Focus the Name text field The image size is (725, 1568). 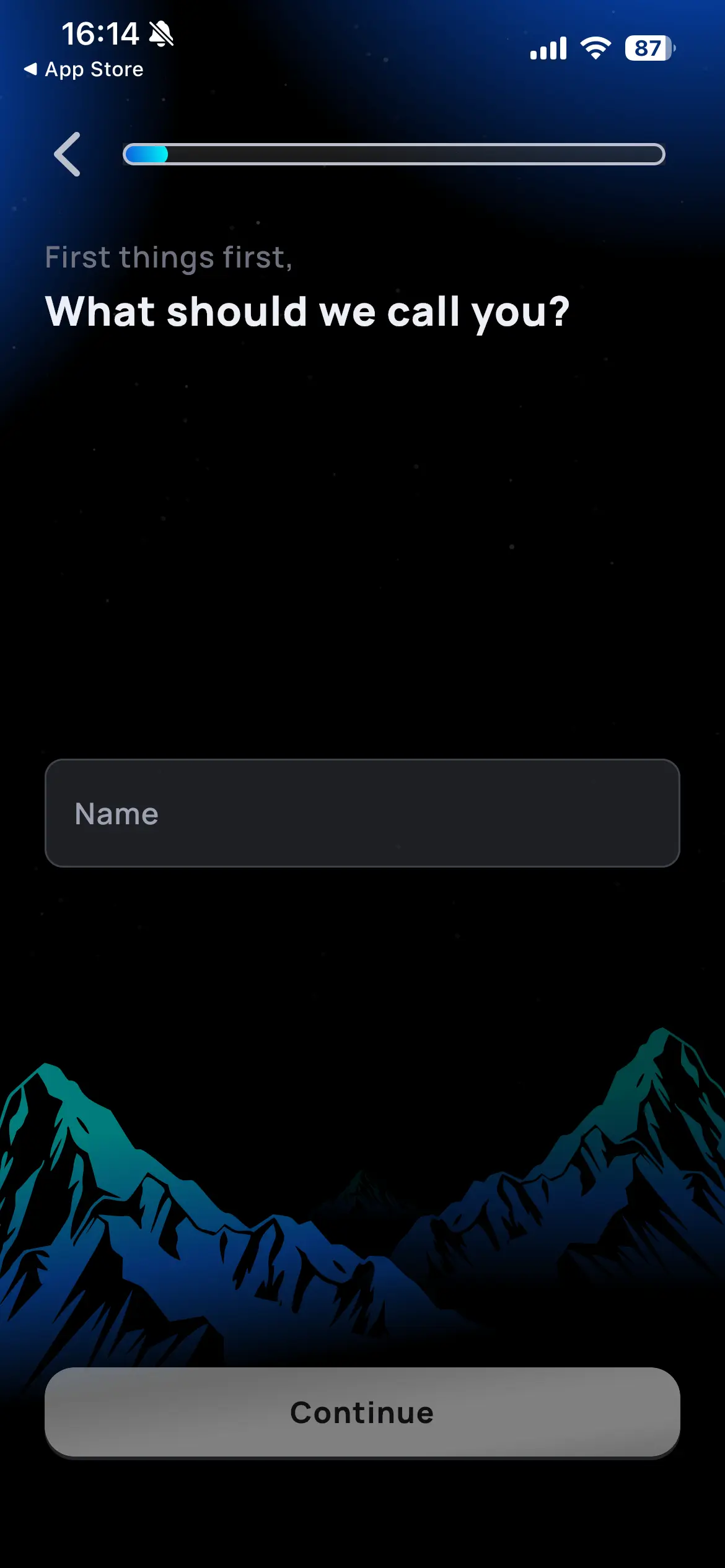click(x=362, y=812)
